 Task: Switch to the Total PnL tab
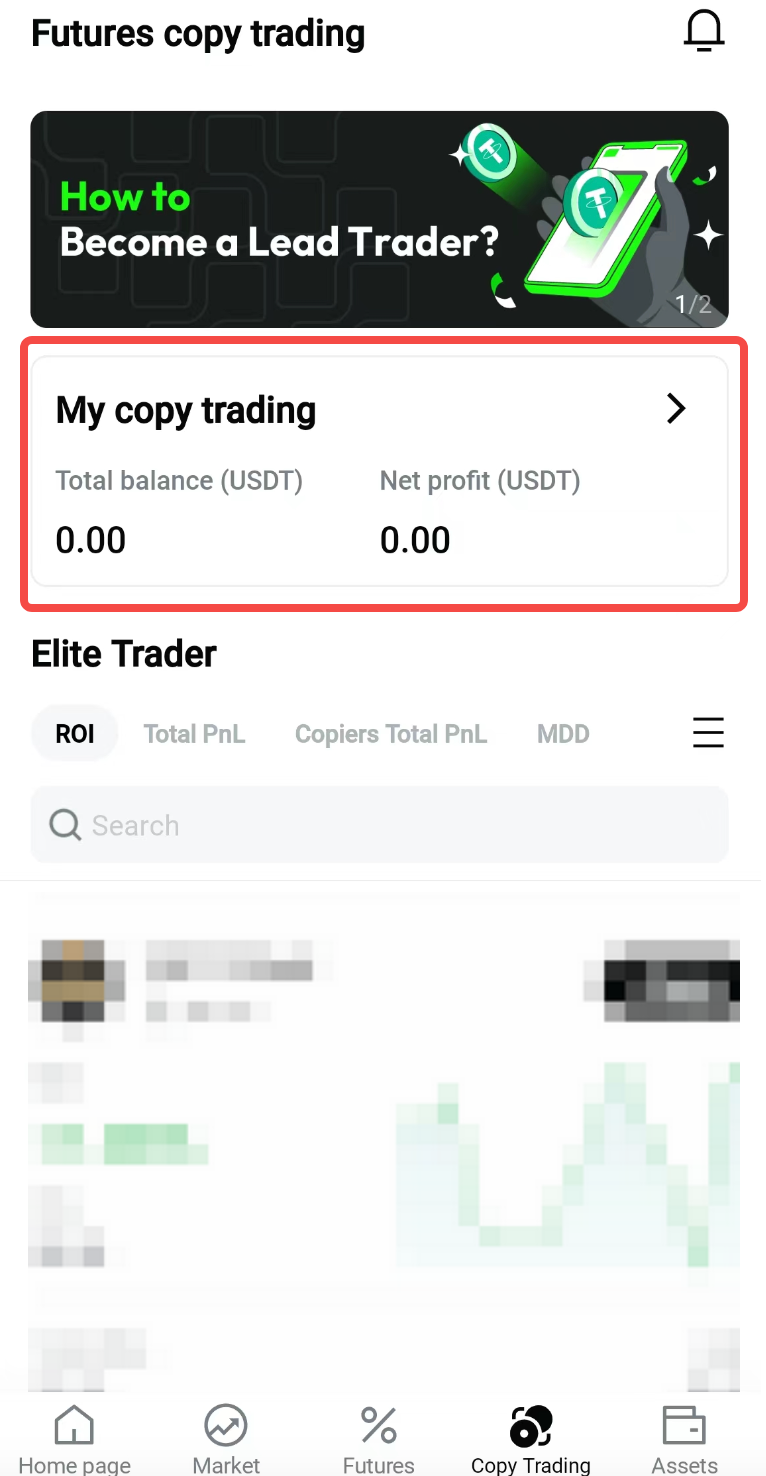(194, 734)
